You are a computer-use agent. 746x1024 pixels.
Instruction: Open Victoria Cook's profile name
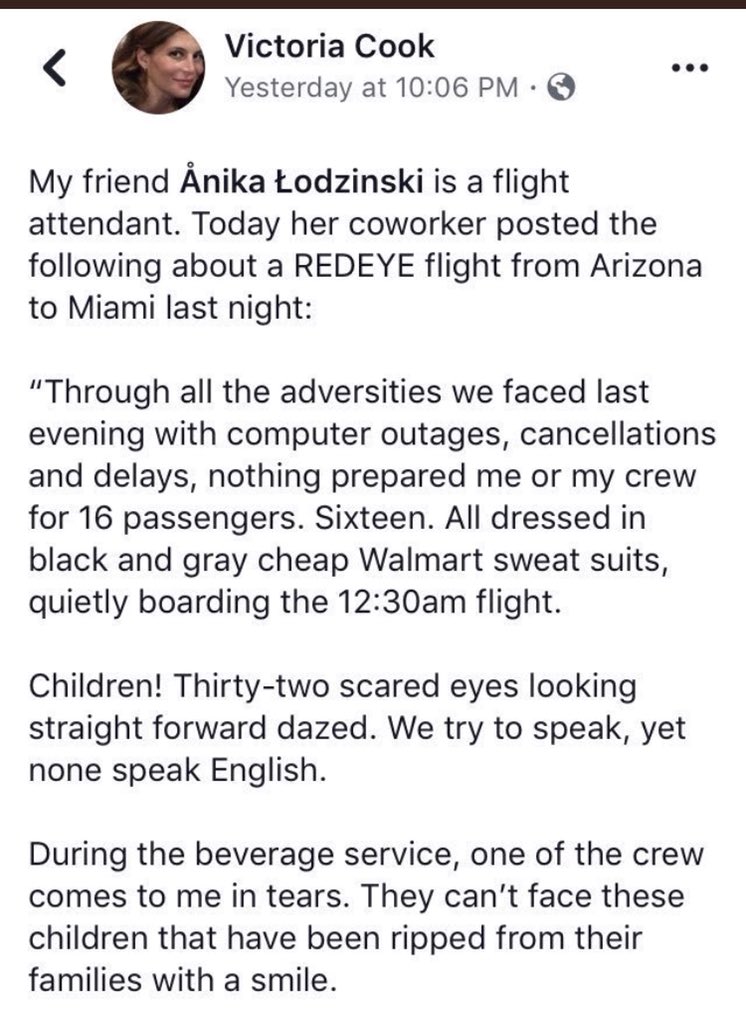click(x=329, y=46)
